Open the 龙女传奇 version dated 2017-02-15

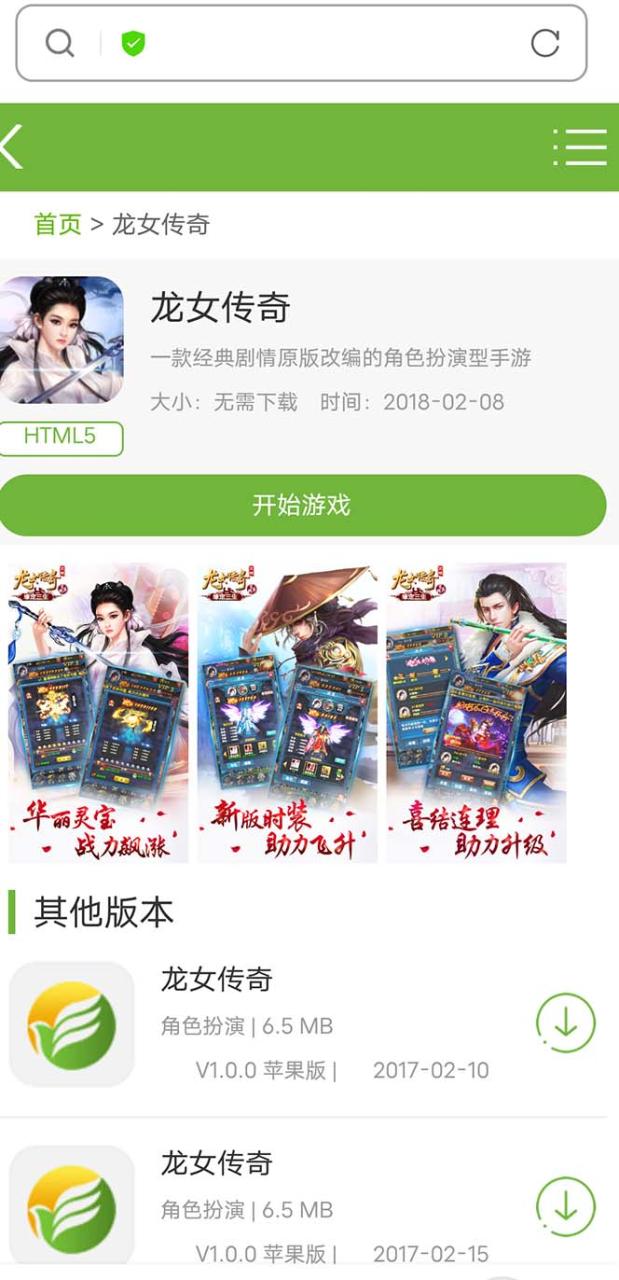pos(216,1163)
